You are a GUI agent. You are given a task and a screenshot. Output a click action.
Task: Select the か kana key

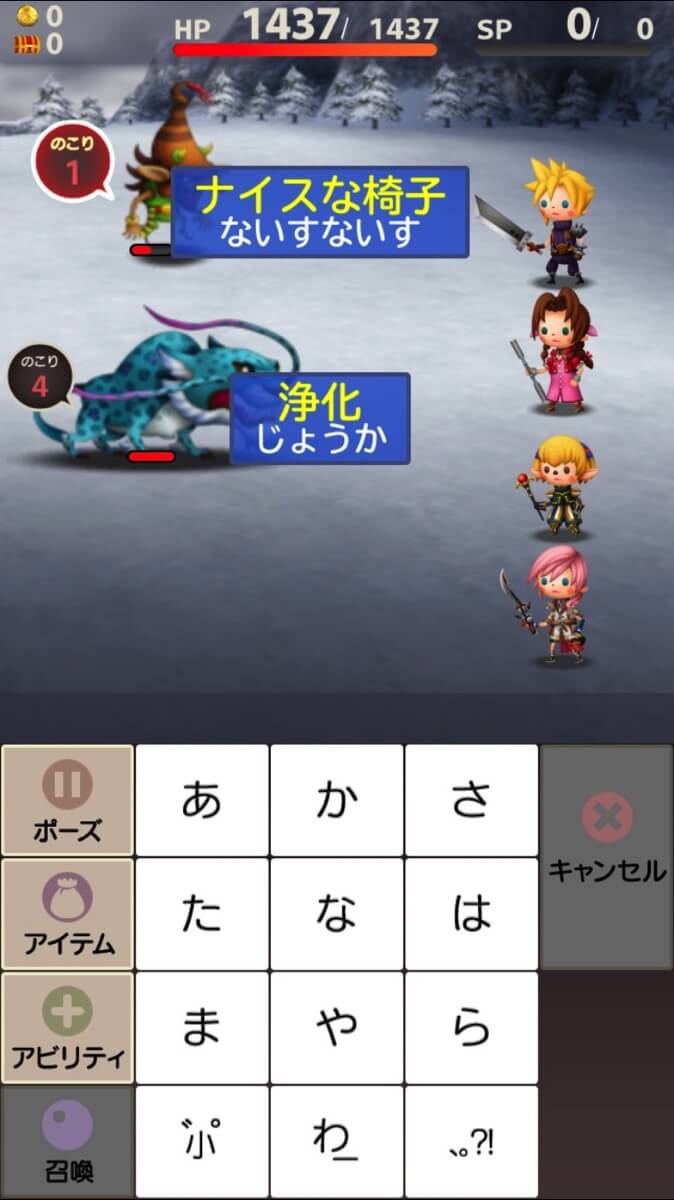click(337, 799)
